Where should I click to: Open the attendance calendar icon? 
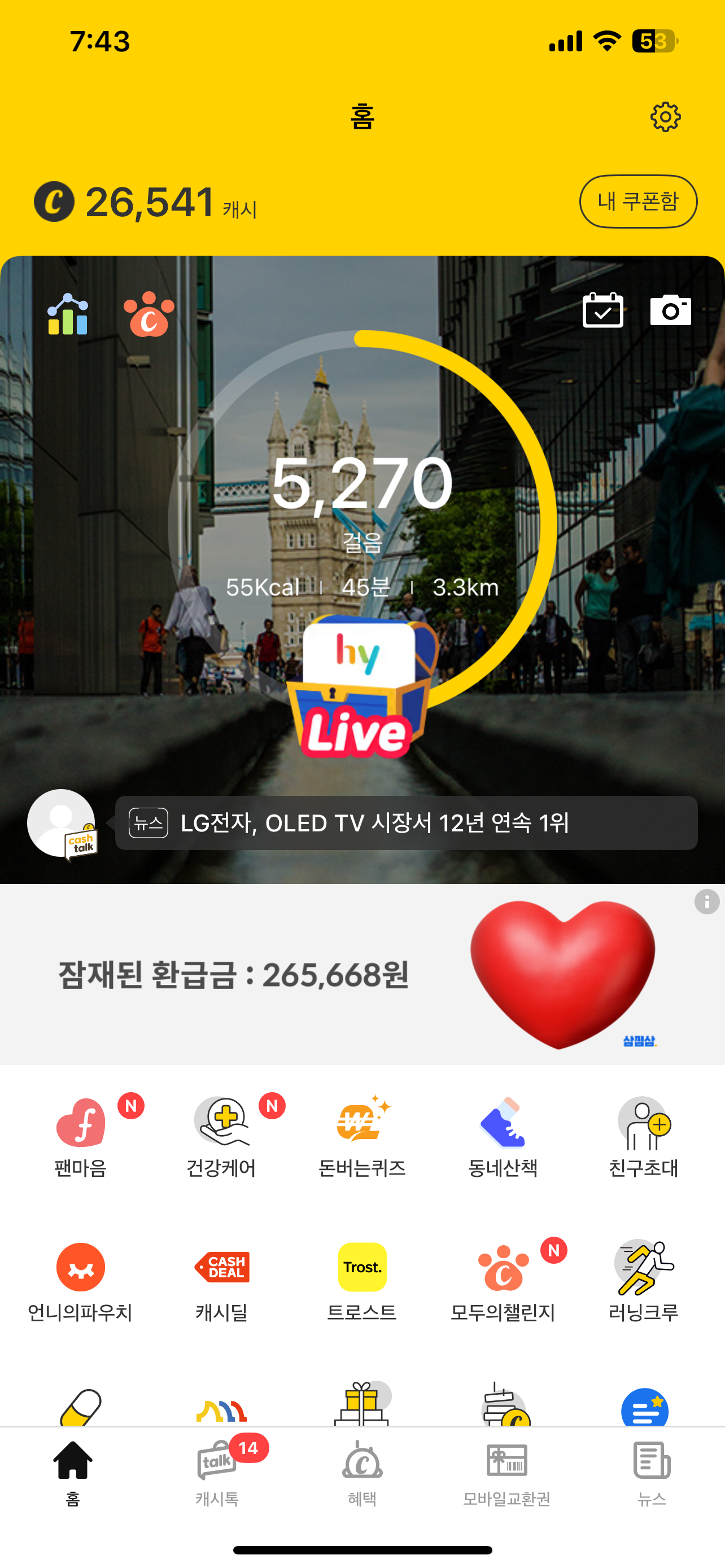pos(602,310)
